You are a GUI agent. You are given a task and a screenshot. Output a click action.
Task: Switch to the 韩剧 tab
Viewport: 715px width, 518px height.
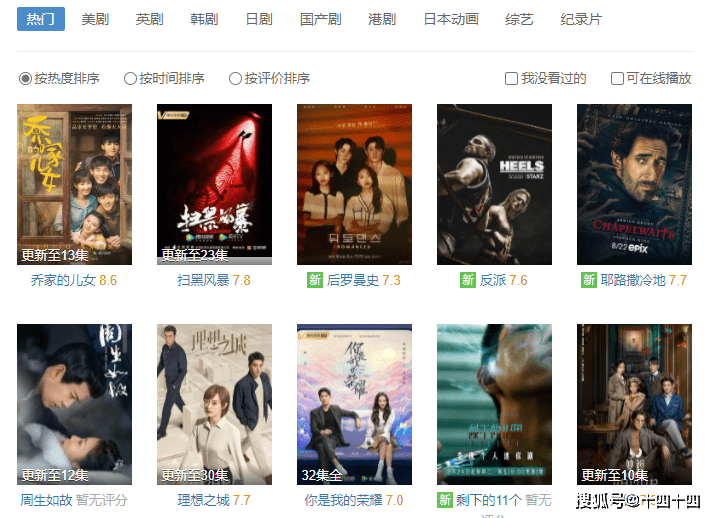[204, 19]
